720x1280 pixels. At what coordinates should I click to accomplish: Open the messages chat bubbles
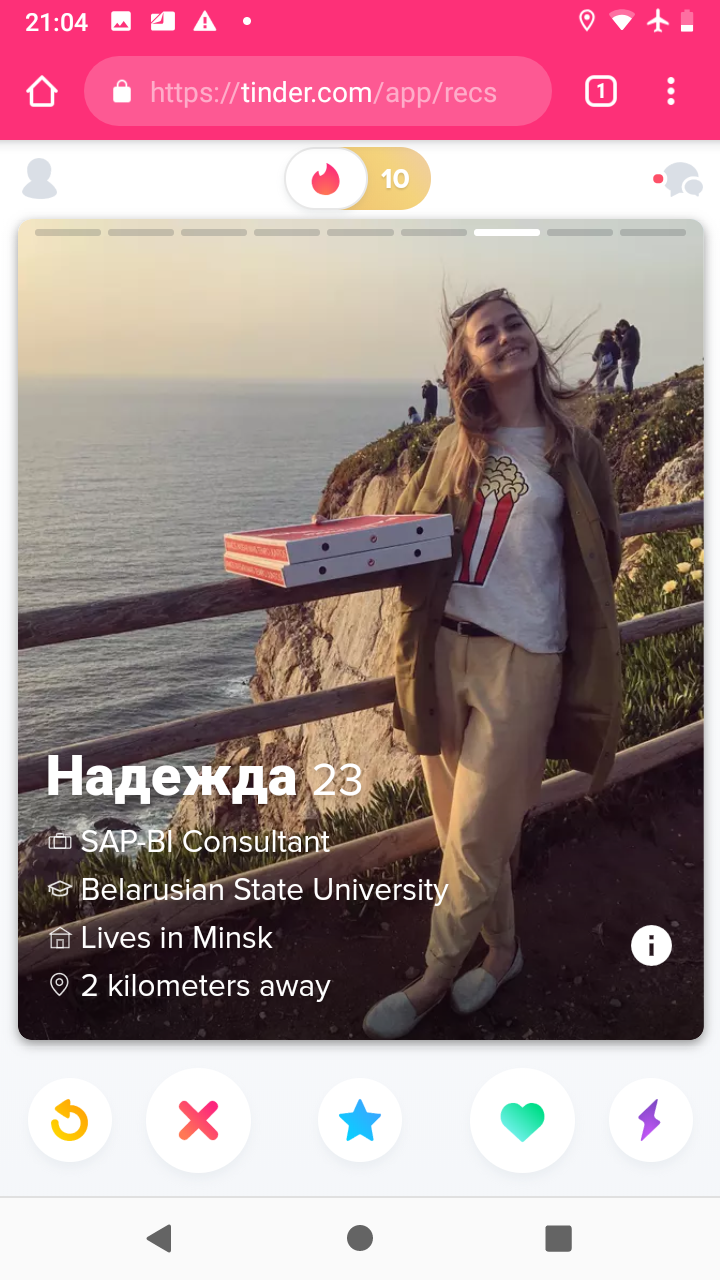coord(680,180)
